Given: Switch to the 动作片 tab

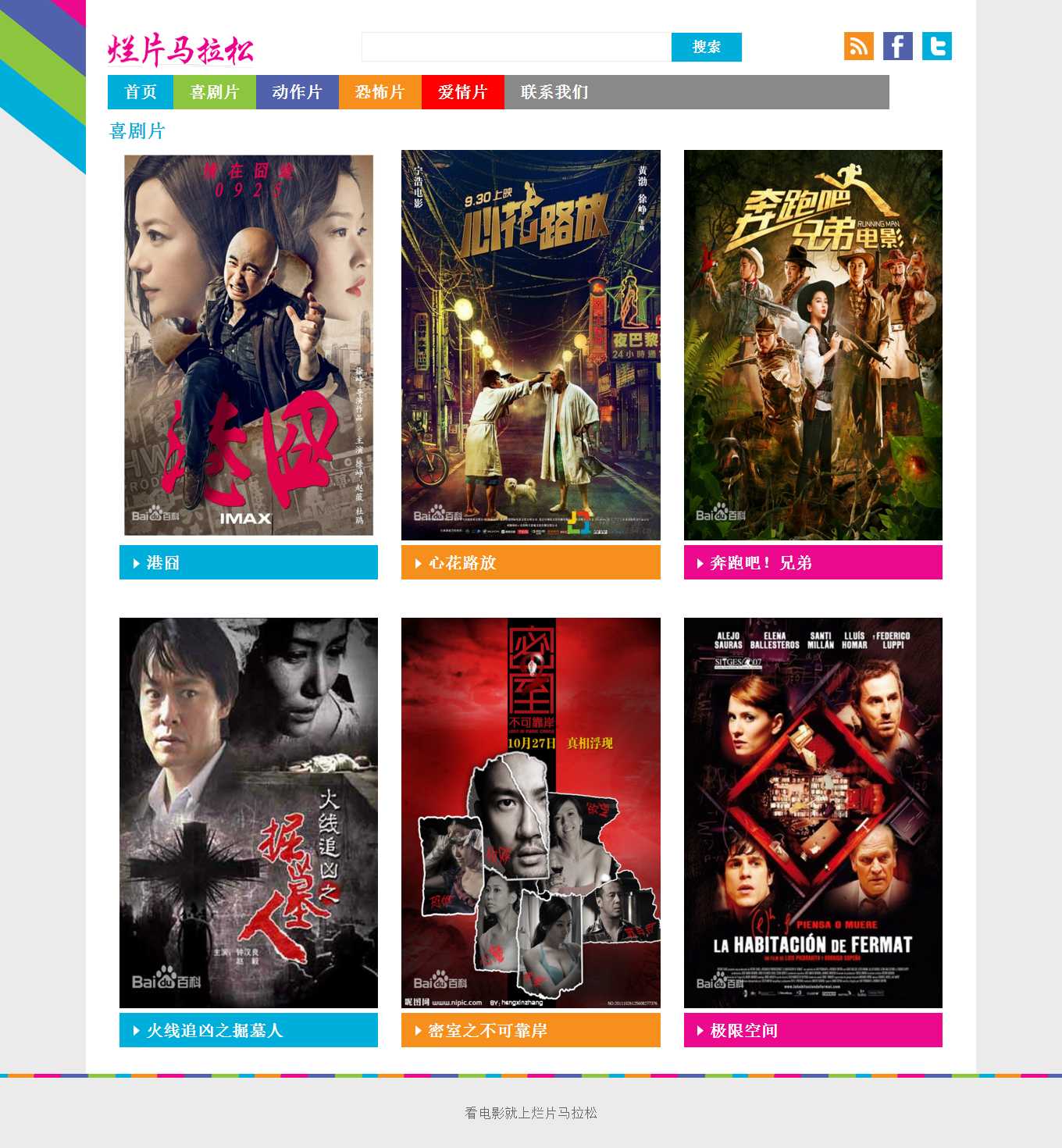Looking at the screenshot, I should 298,92.
